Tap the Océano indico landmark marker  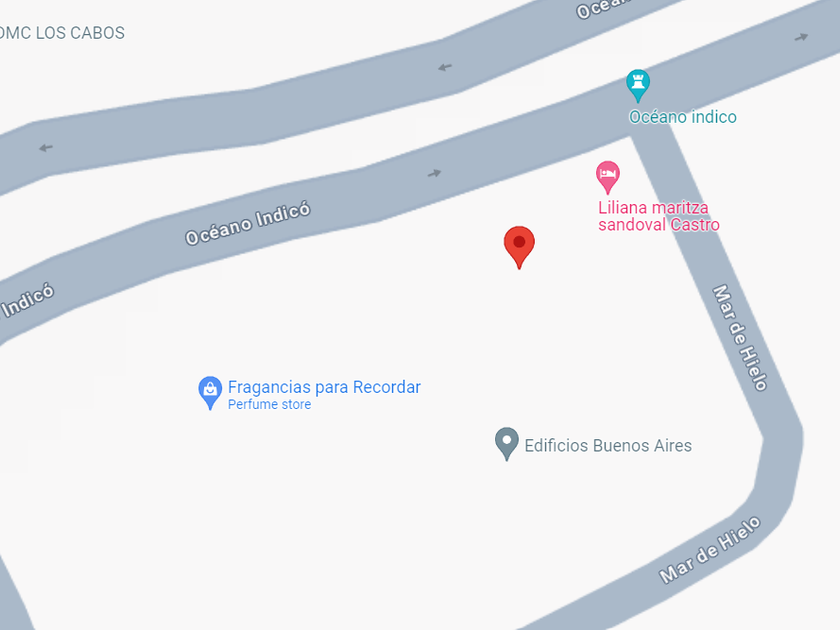coord(637,85)
